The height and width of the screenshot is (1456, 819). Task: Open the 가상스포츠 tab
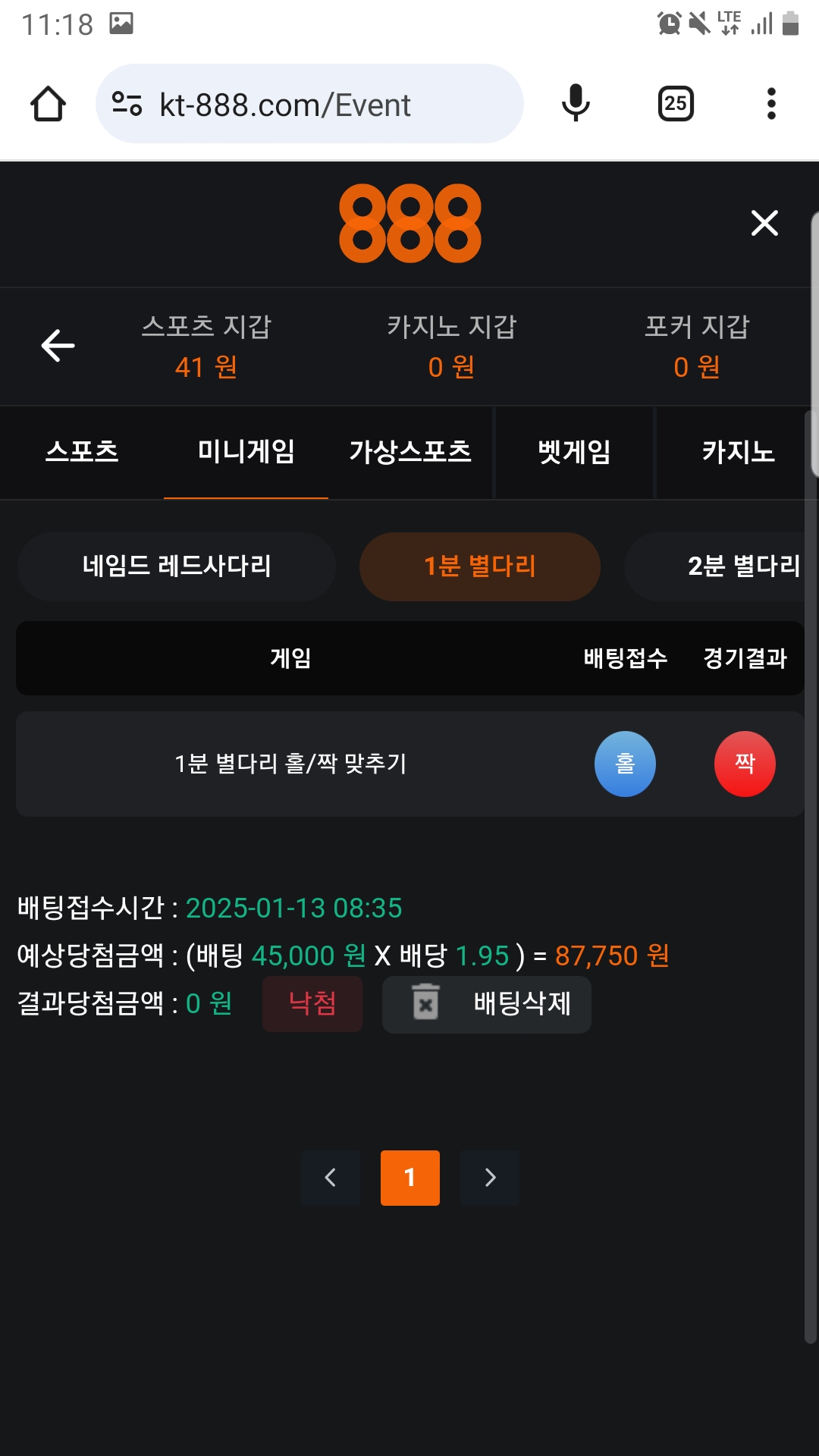tap(410, 452)
